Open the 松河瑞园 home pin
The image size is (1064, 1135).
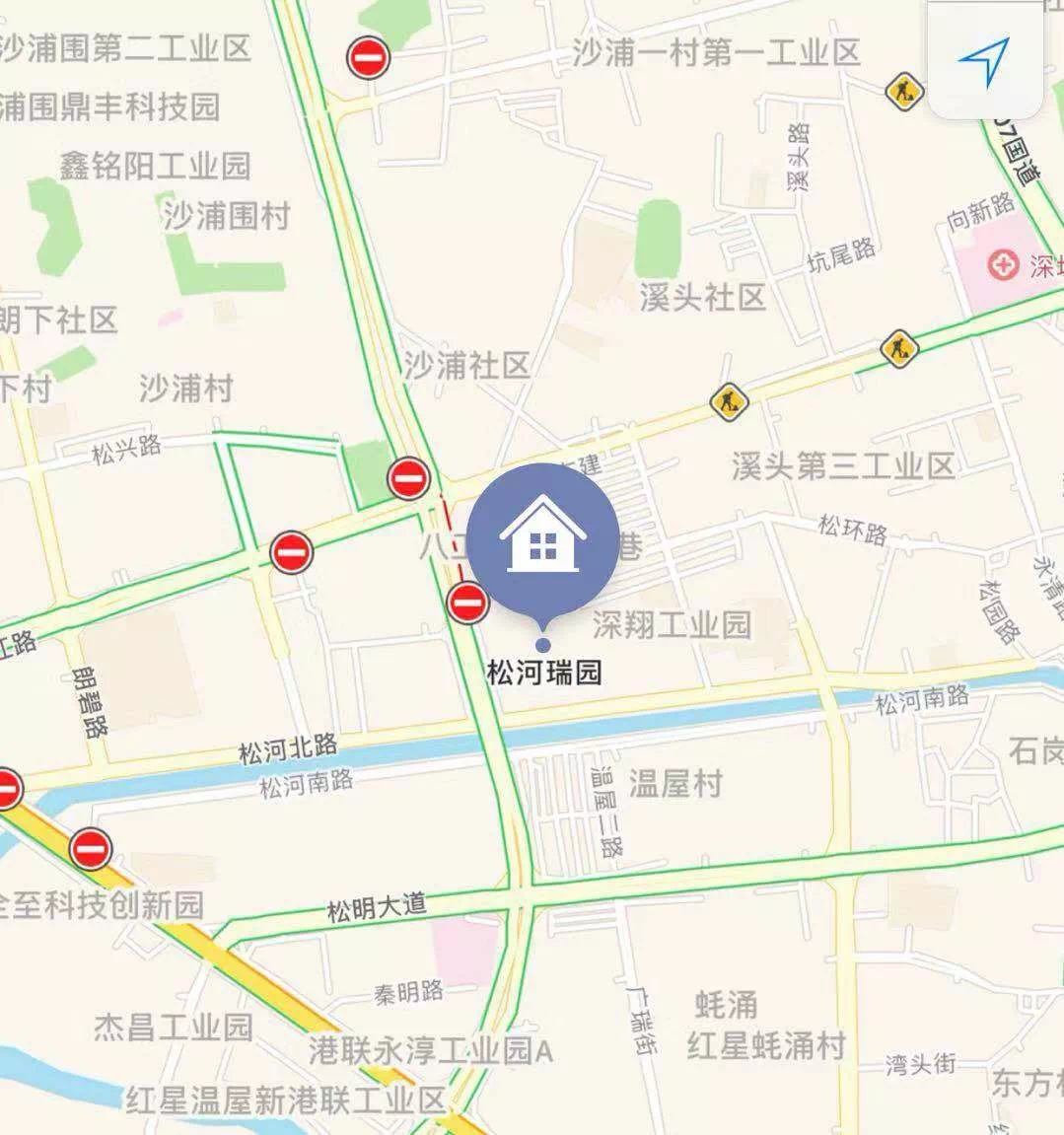tap(542, 539)
